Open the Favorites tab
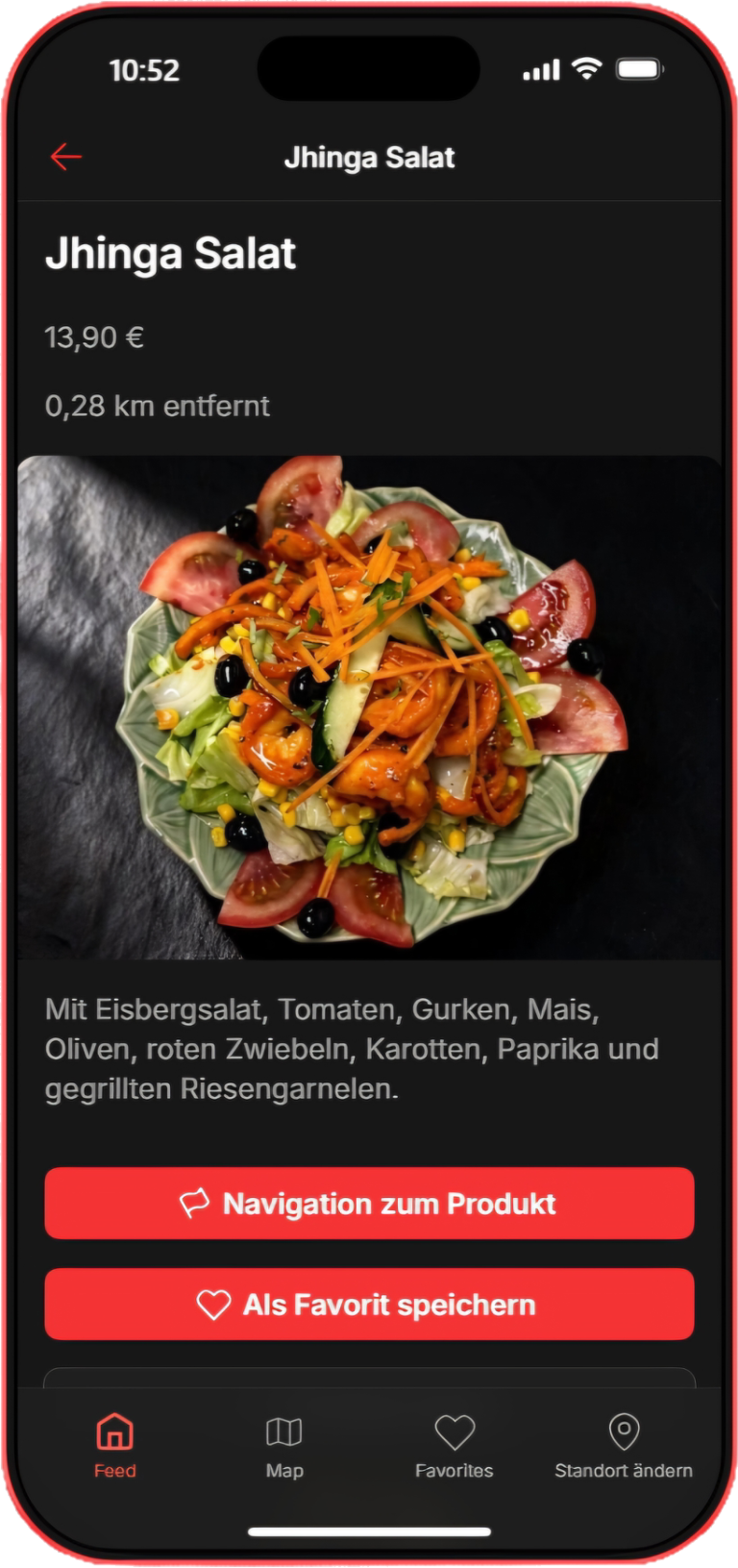Image resolution: width=738 pixels, height=1568 pixels. pyautogui.click(x=455, y=1446)
